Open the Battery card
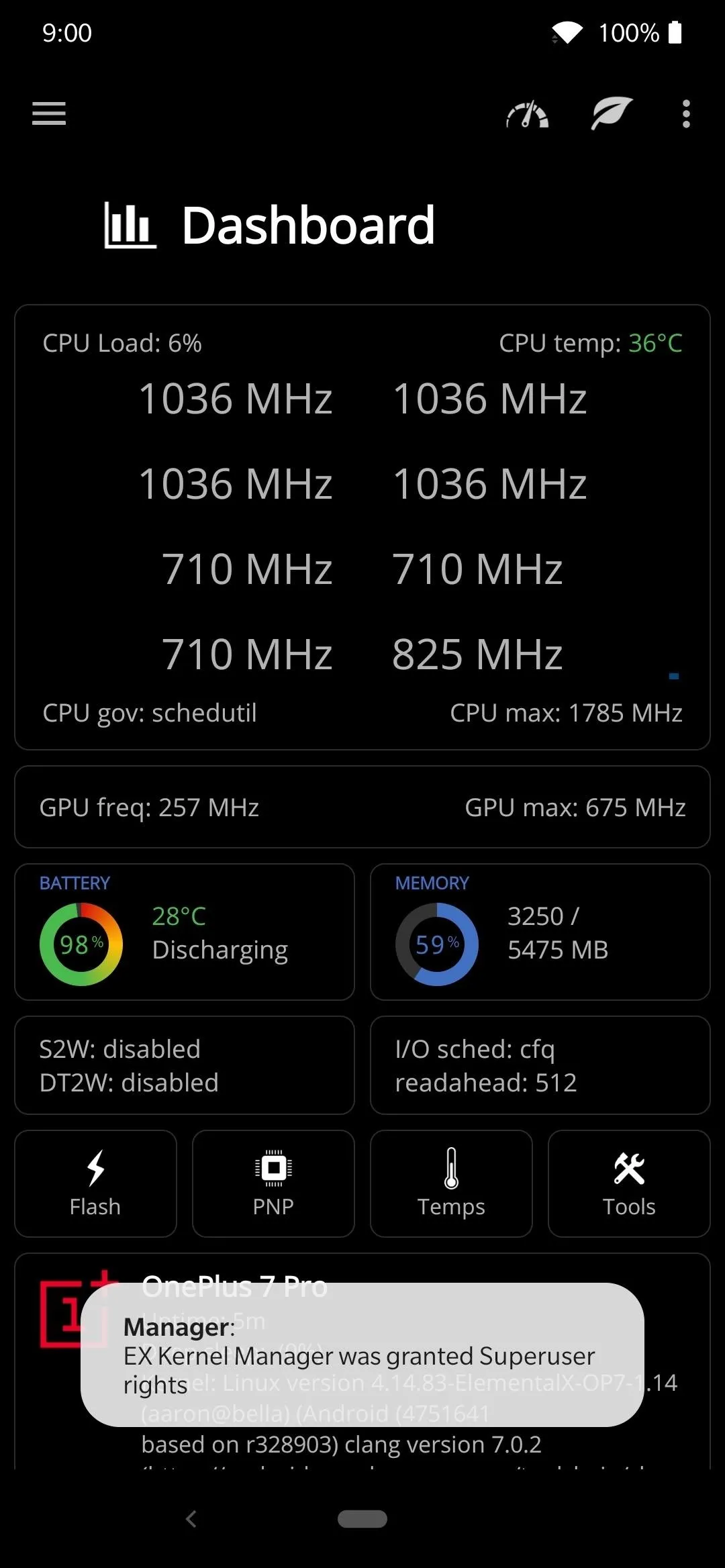Viewport: 725px width, 1568px height. (185, 932)
